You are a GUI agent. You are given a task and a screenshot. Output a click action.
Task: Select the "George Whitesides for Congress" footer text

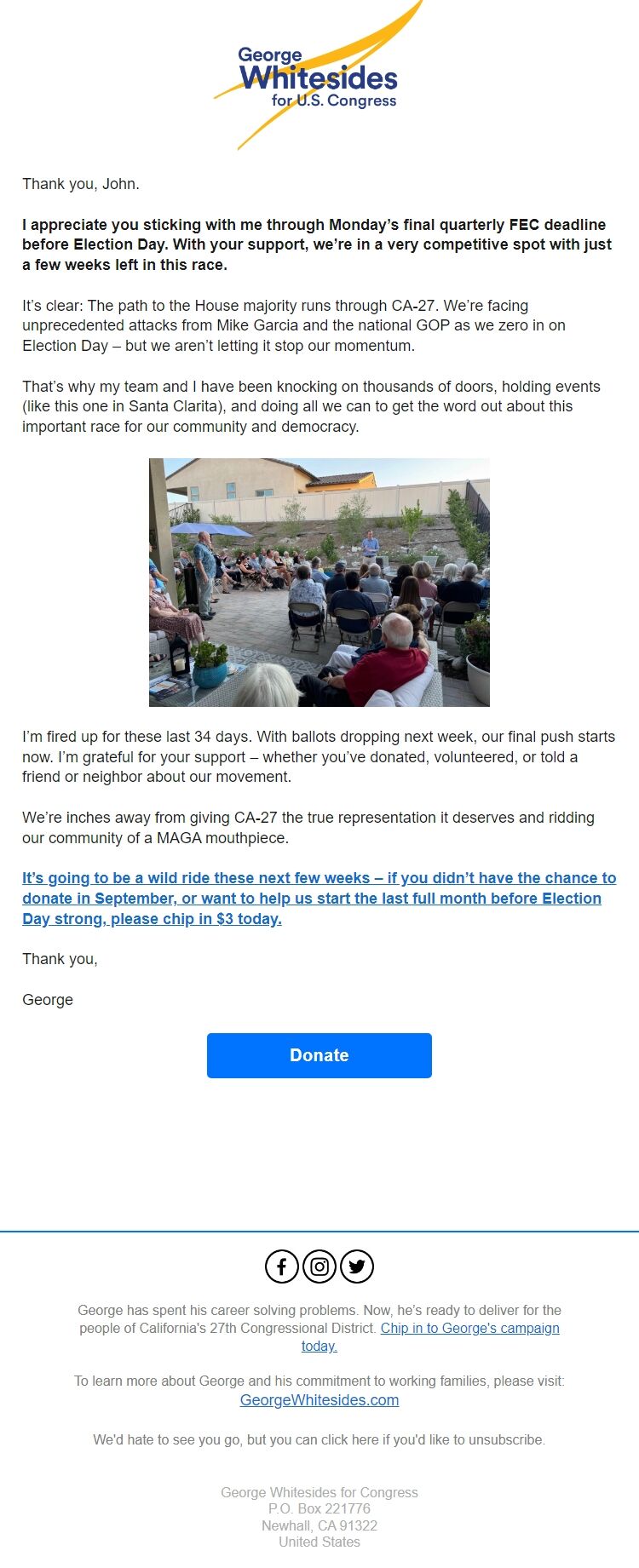(319, 1492)
